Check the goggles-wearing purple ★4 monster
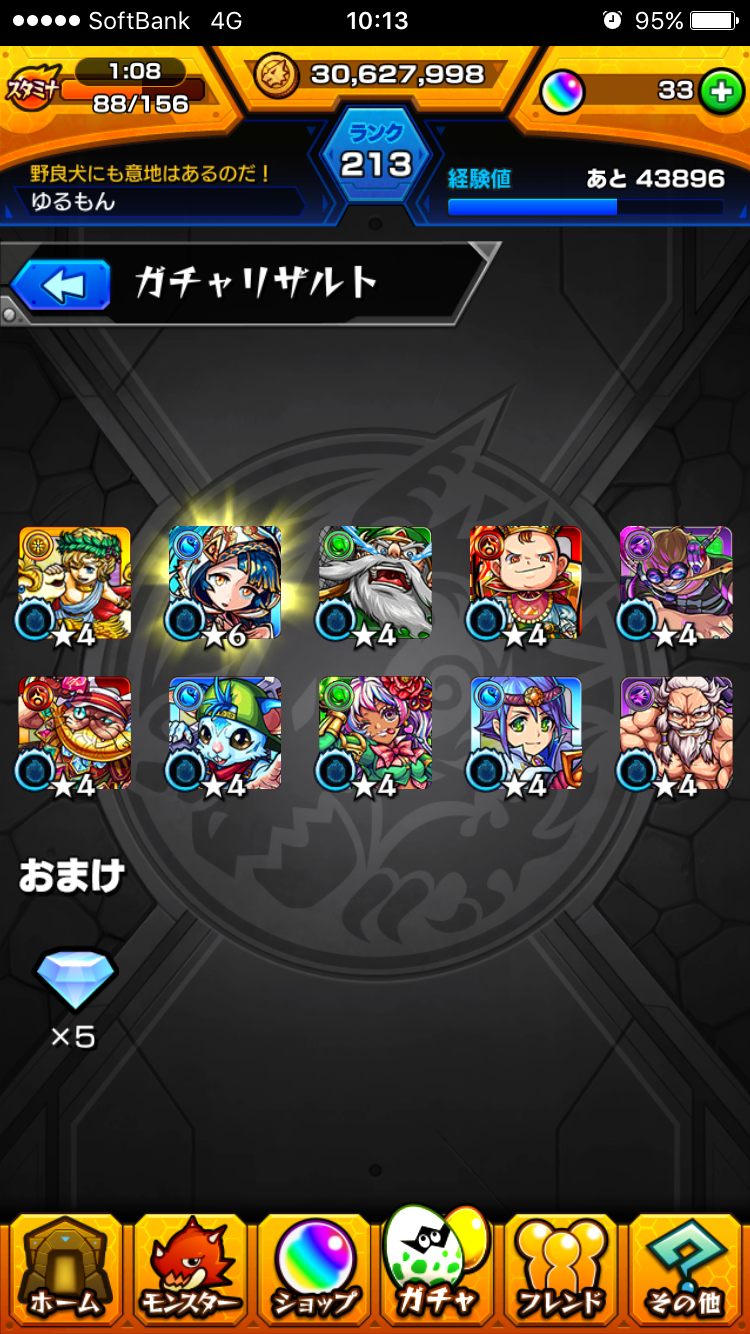Image resolution: width=750 pixels, height=1334 pixels. 676,583
